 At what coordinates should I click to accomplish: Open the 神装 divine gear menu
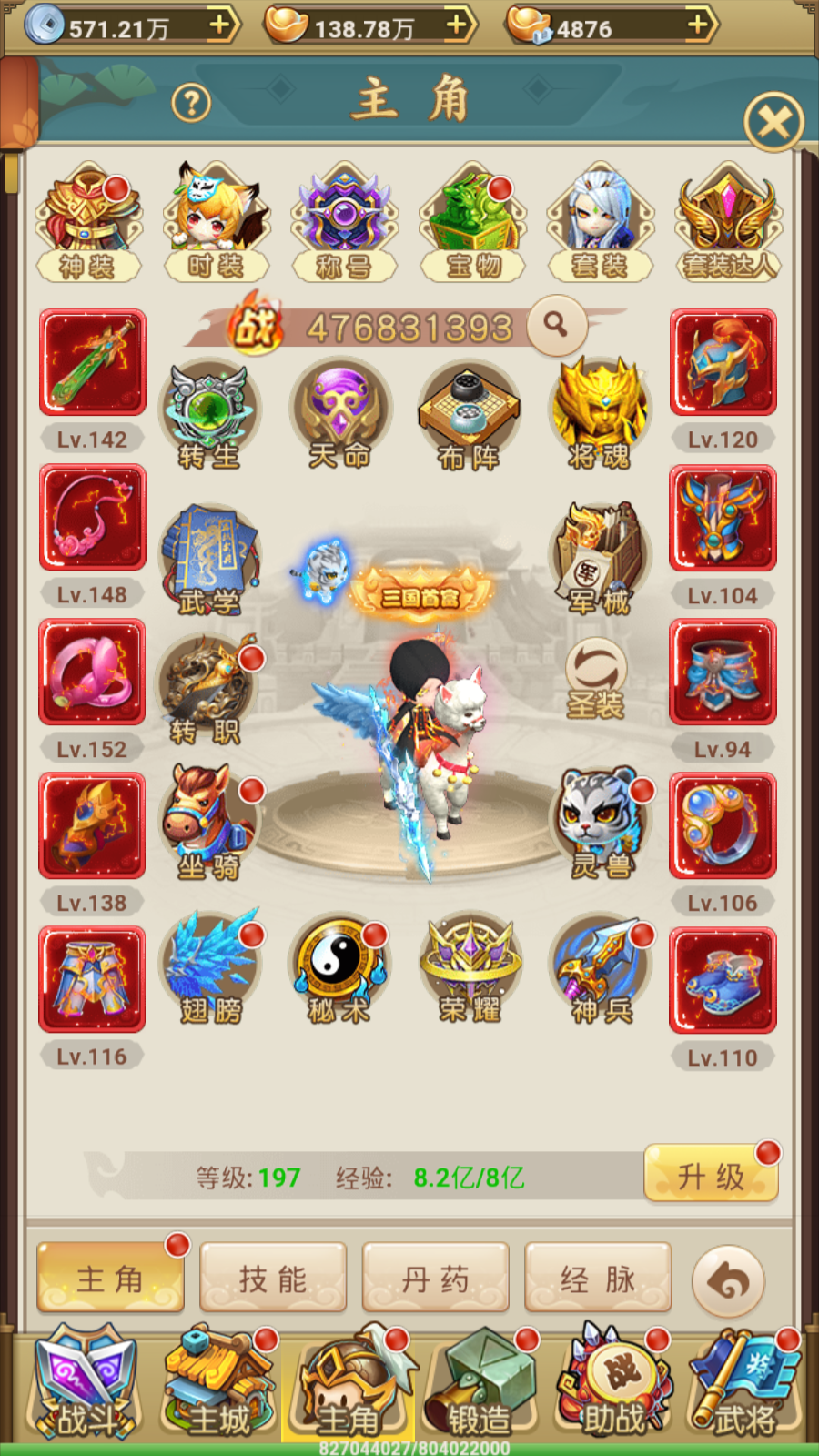[x=88, y=221]
